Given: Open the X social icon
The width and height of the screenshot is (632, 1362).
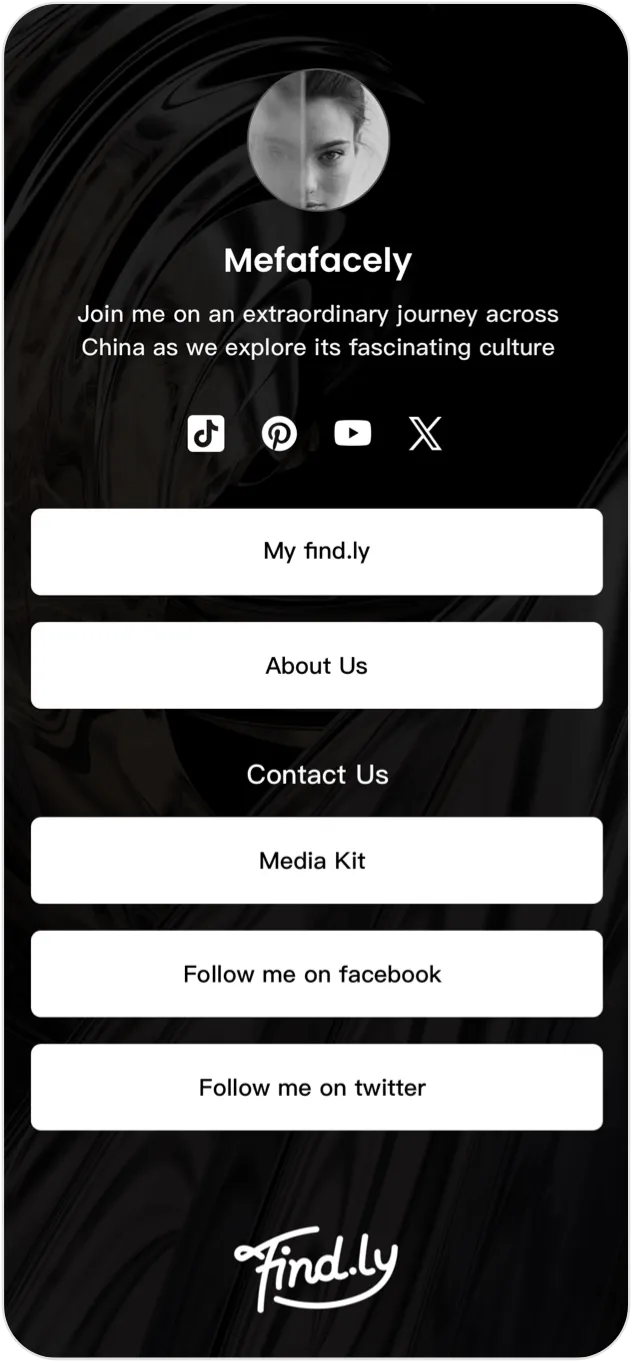Looking at the screenshot, I should (x=425, y=434).
